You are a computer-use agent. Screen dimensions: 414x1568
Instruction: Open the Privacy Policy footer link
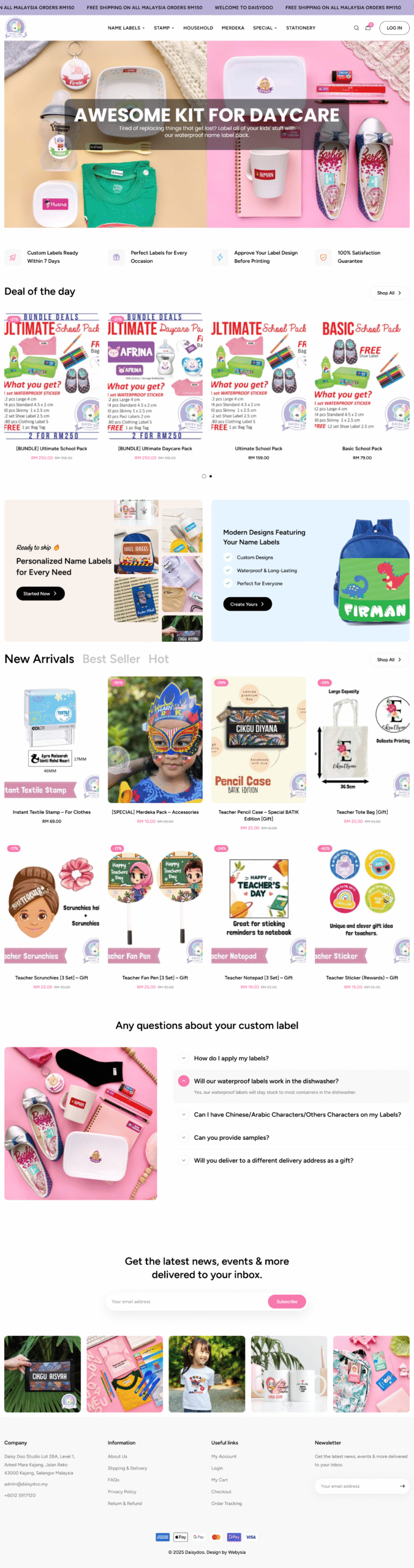click(122, 1491)
